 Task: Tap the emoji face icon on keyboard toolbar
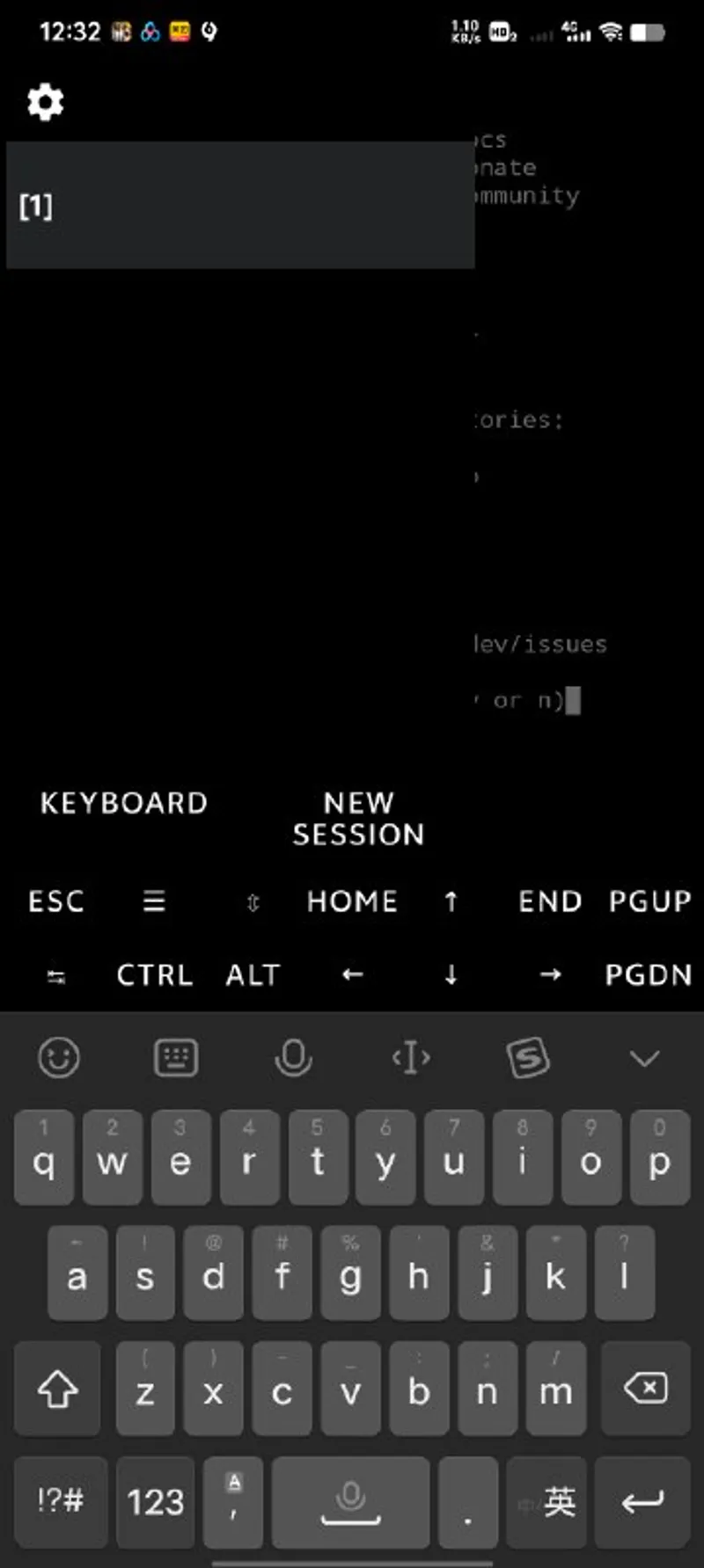[58, 1058]
